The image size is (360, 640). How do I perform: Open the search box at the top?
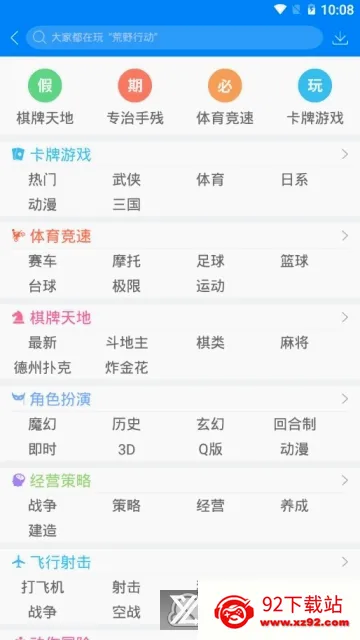point(174,38)
